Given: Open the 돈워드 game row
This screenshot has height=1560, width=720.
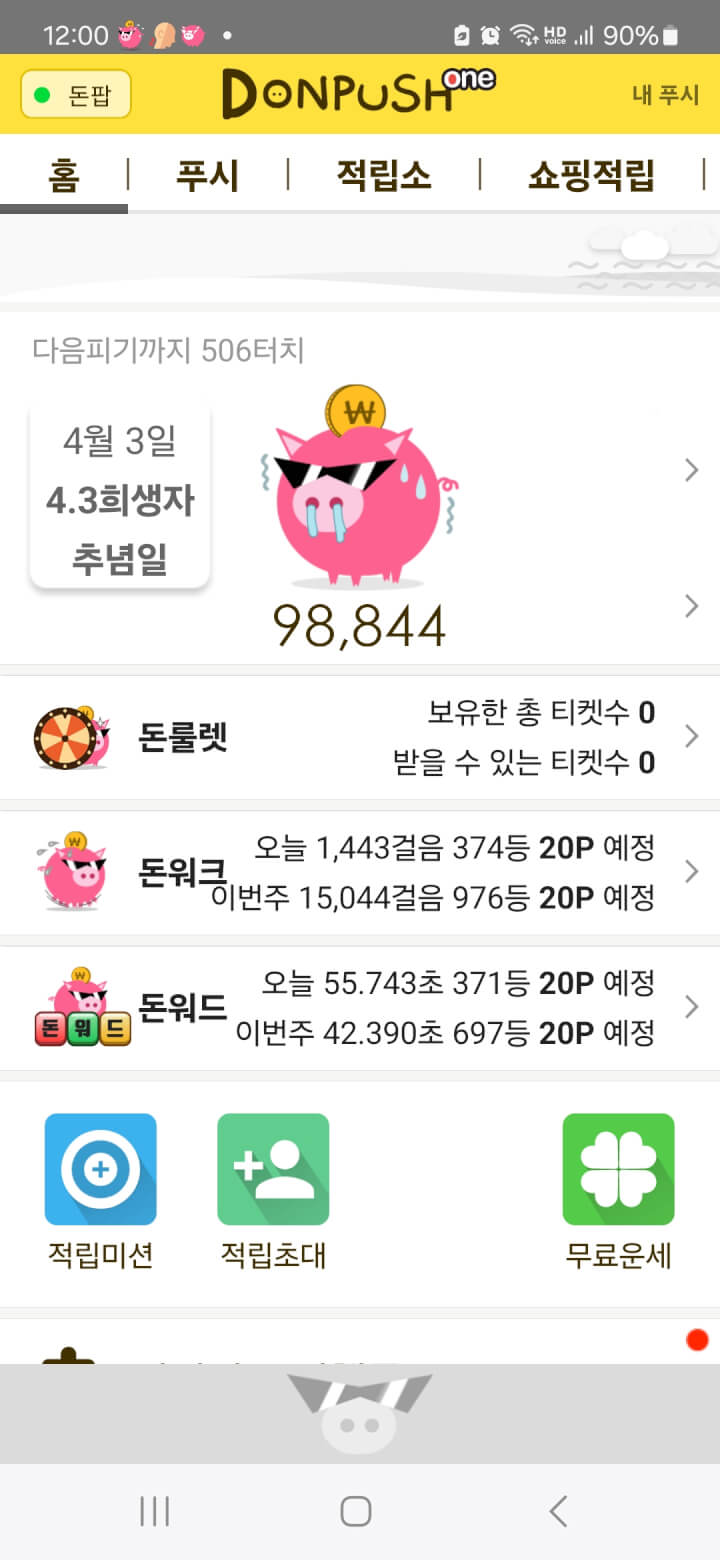Looking at the screenshot, I should pyautogui.click(x=360, y=1007).
